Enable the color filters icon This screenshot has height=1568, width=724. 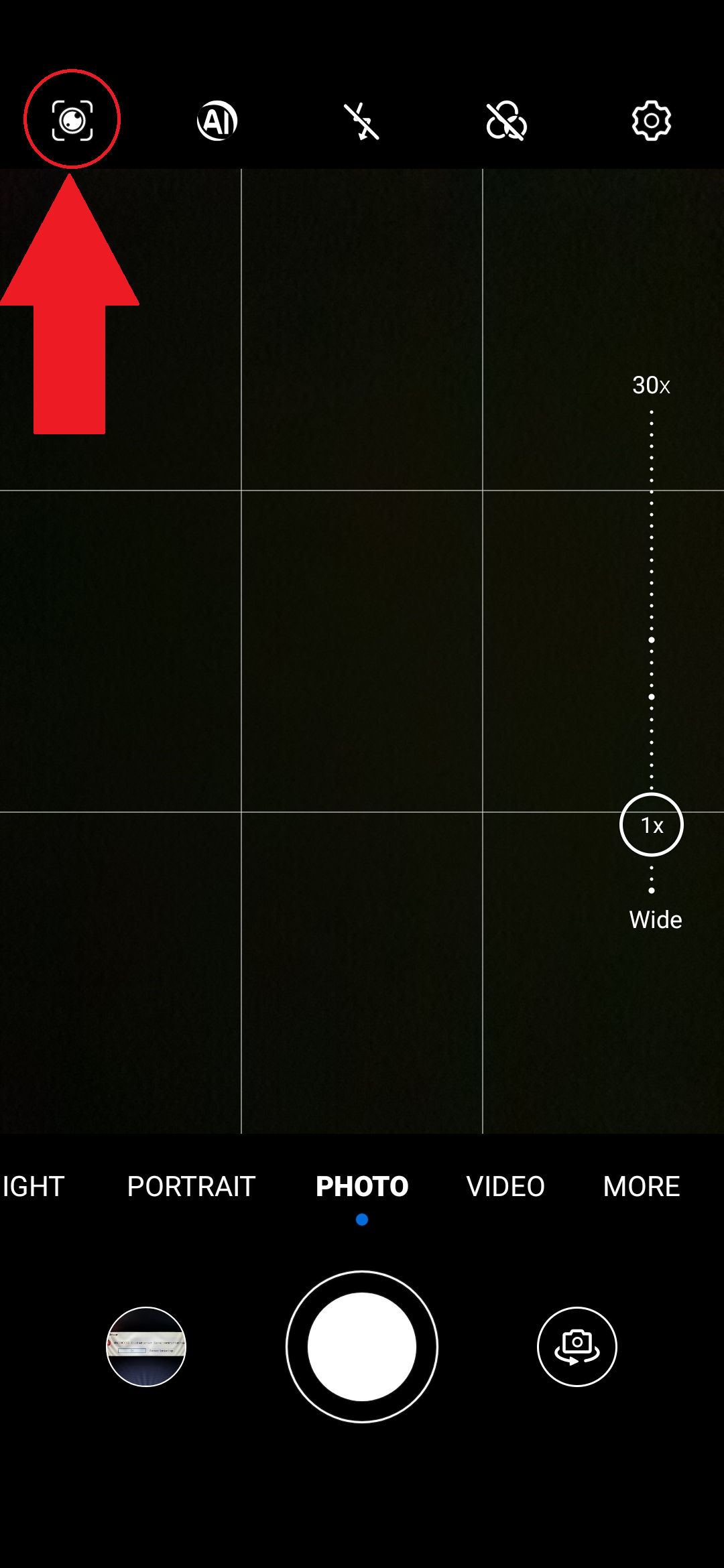coord(507,121)
